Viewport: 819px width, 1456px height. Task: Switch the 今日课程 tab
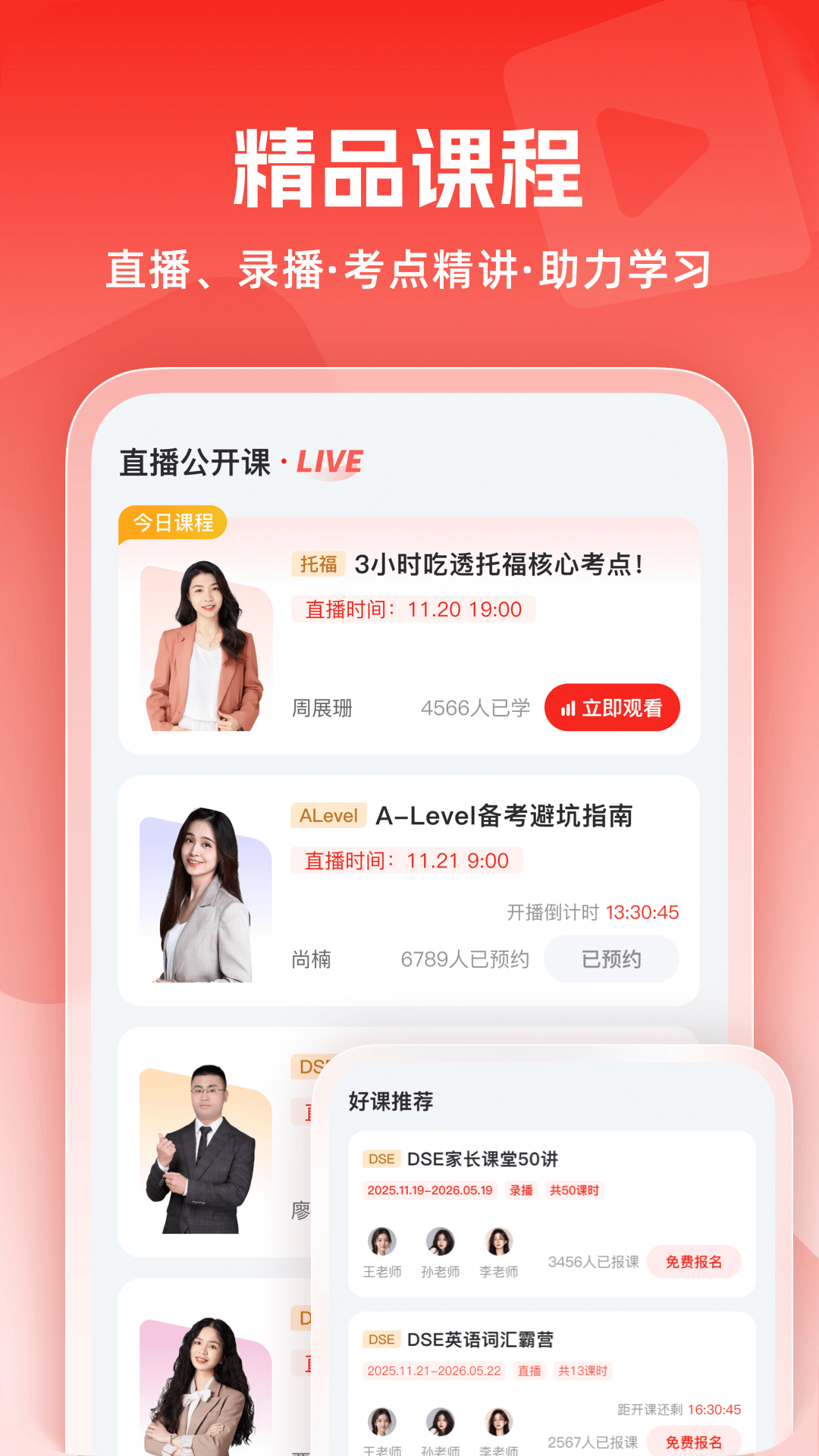pos(172,520)
